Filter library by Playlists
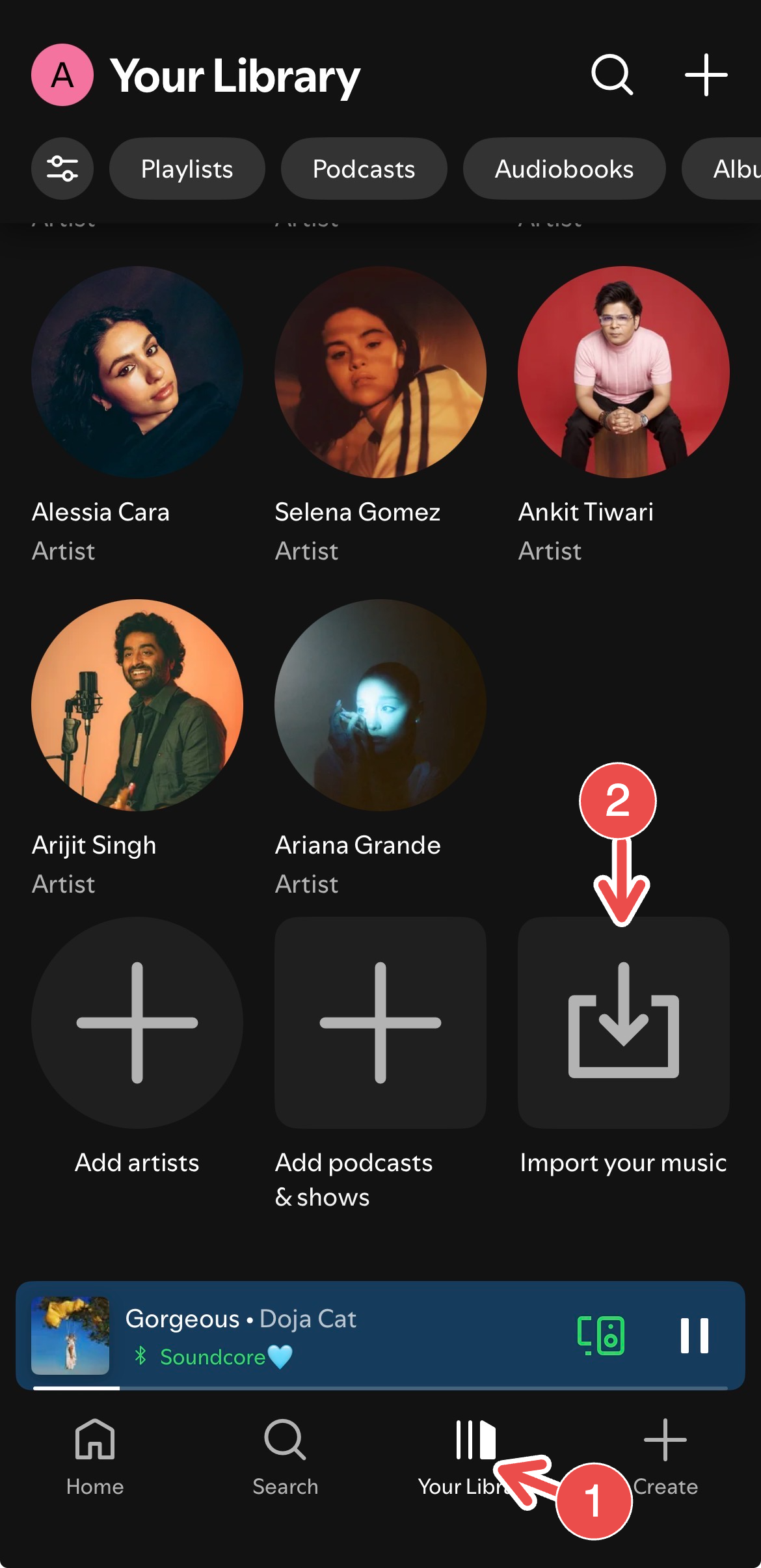Image resolution: width=761 pixels, height=1568 pixels. 187,169
